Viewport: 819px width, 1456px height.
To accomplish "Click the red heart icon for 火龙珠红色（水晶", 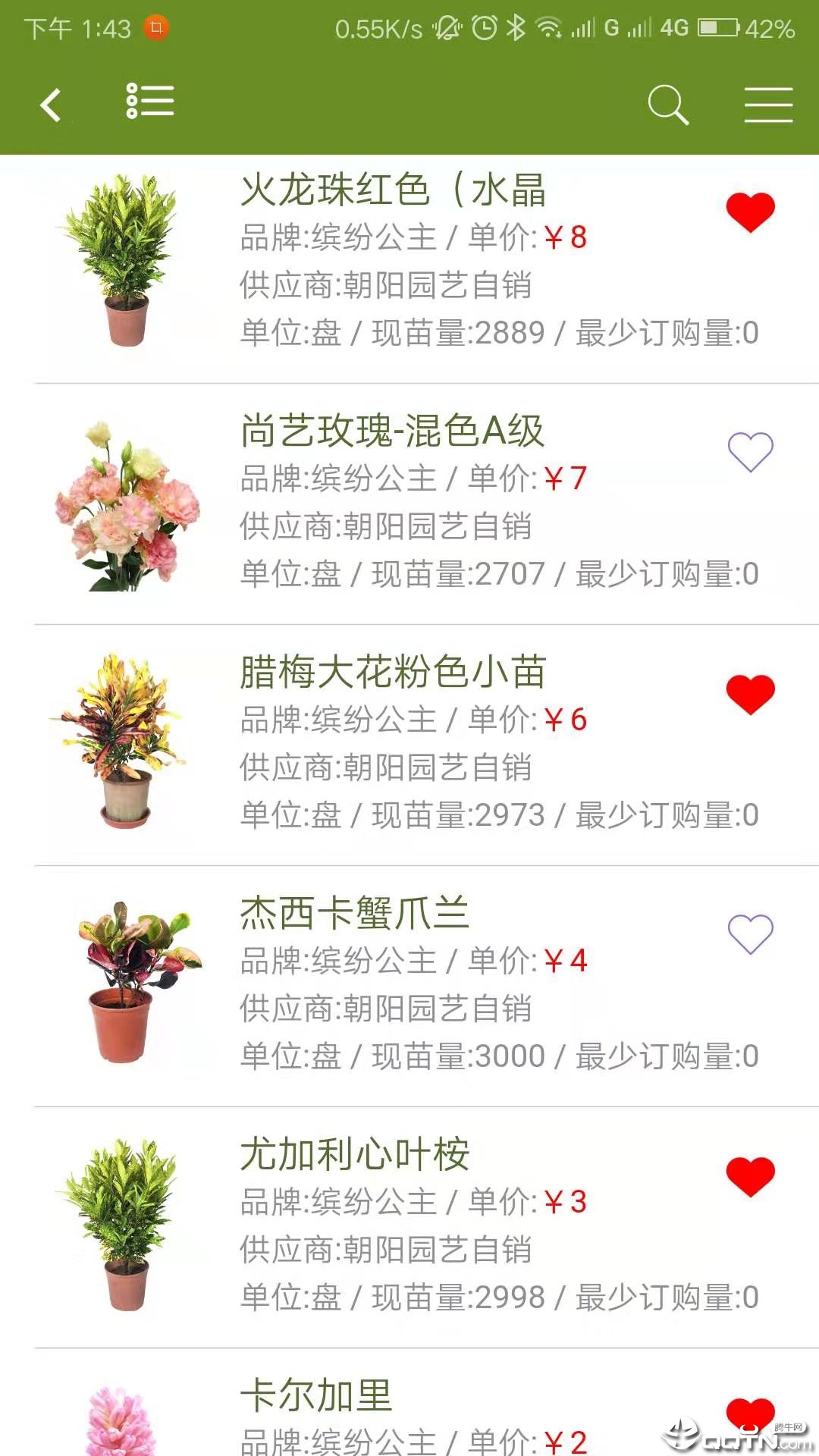I will tap(752, 209).
